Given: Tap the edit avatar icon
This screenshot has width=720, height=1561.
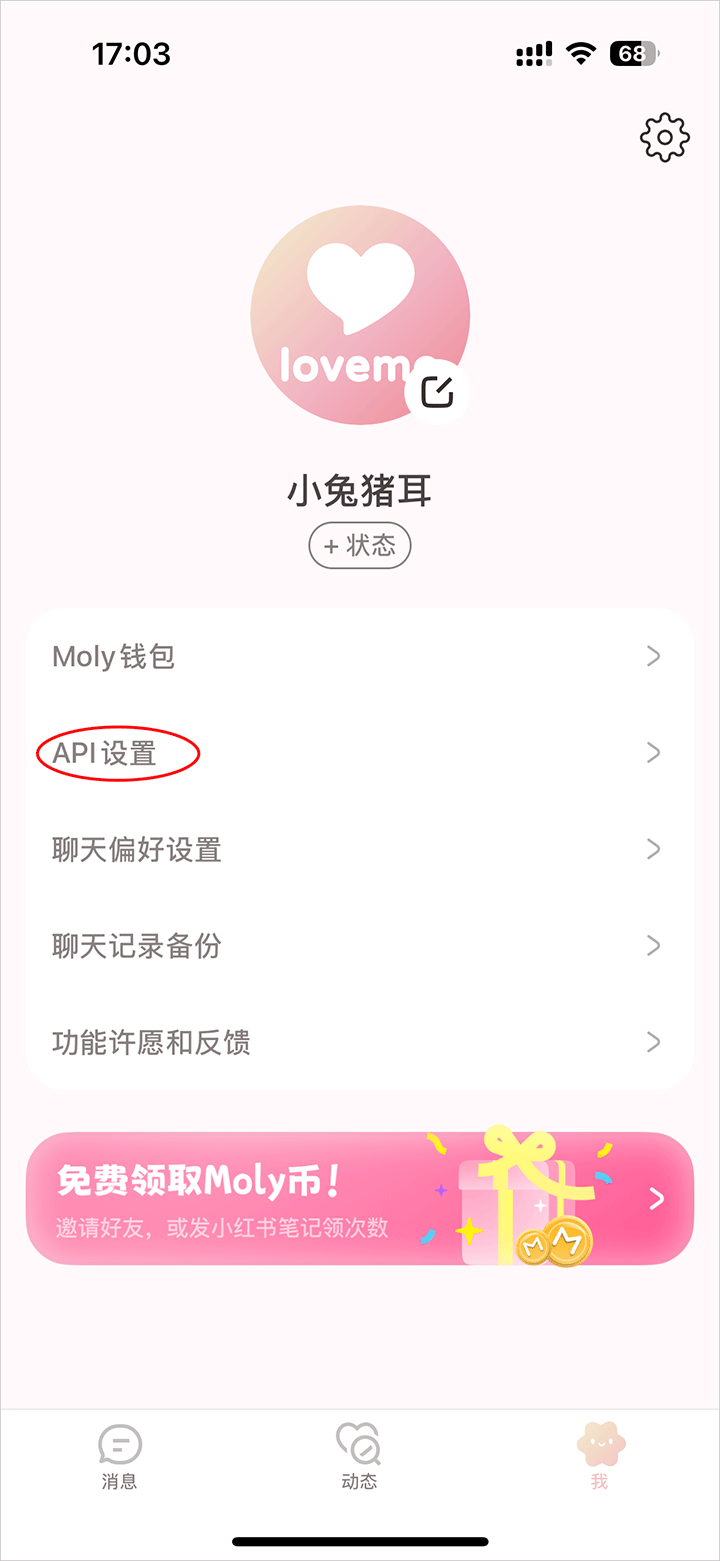Looking at the screenshot, I should click(437, 393).
